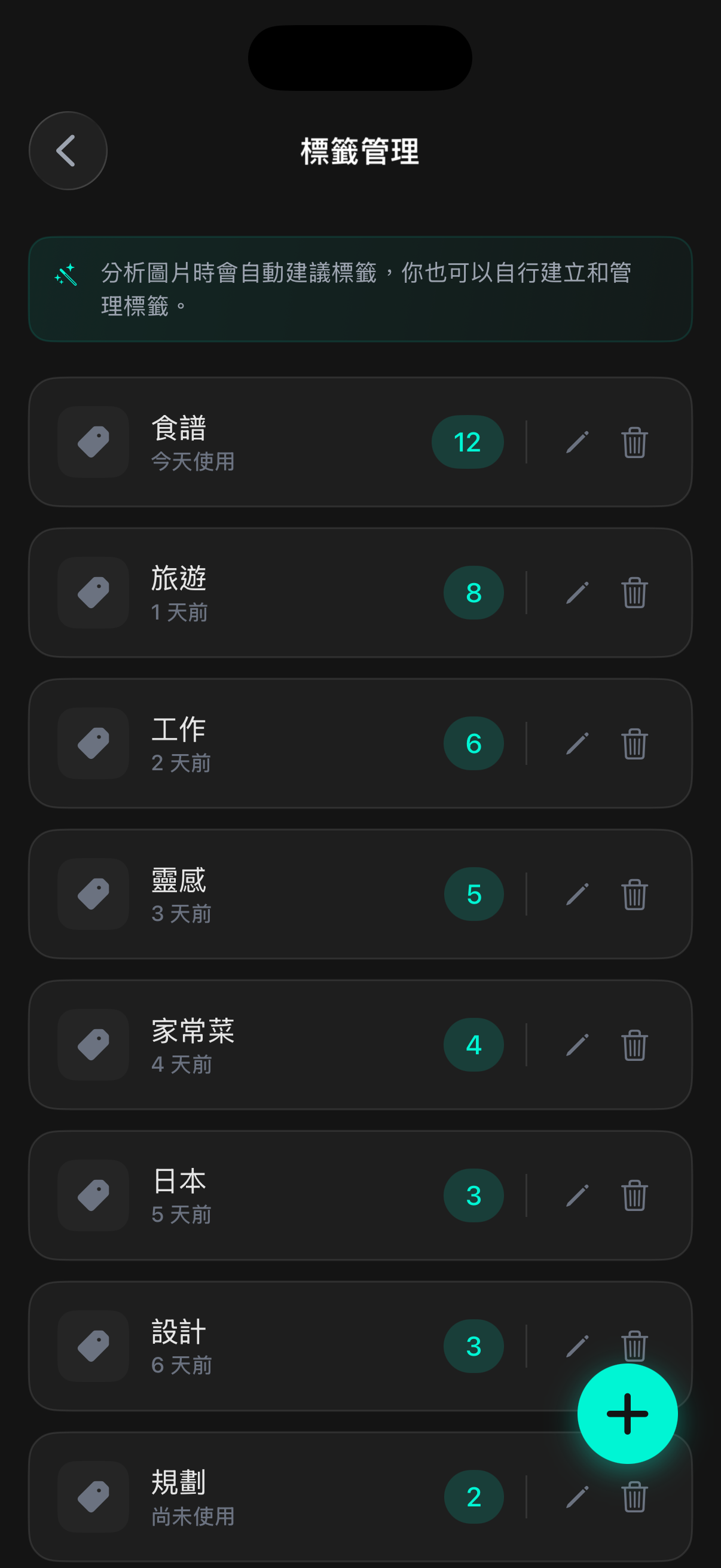The height and width of the screenshot is (1568, 721).
Task: Delete the 靈感 tag
Action: pos(634,893)
